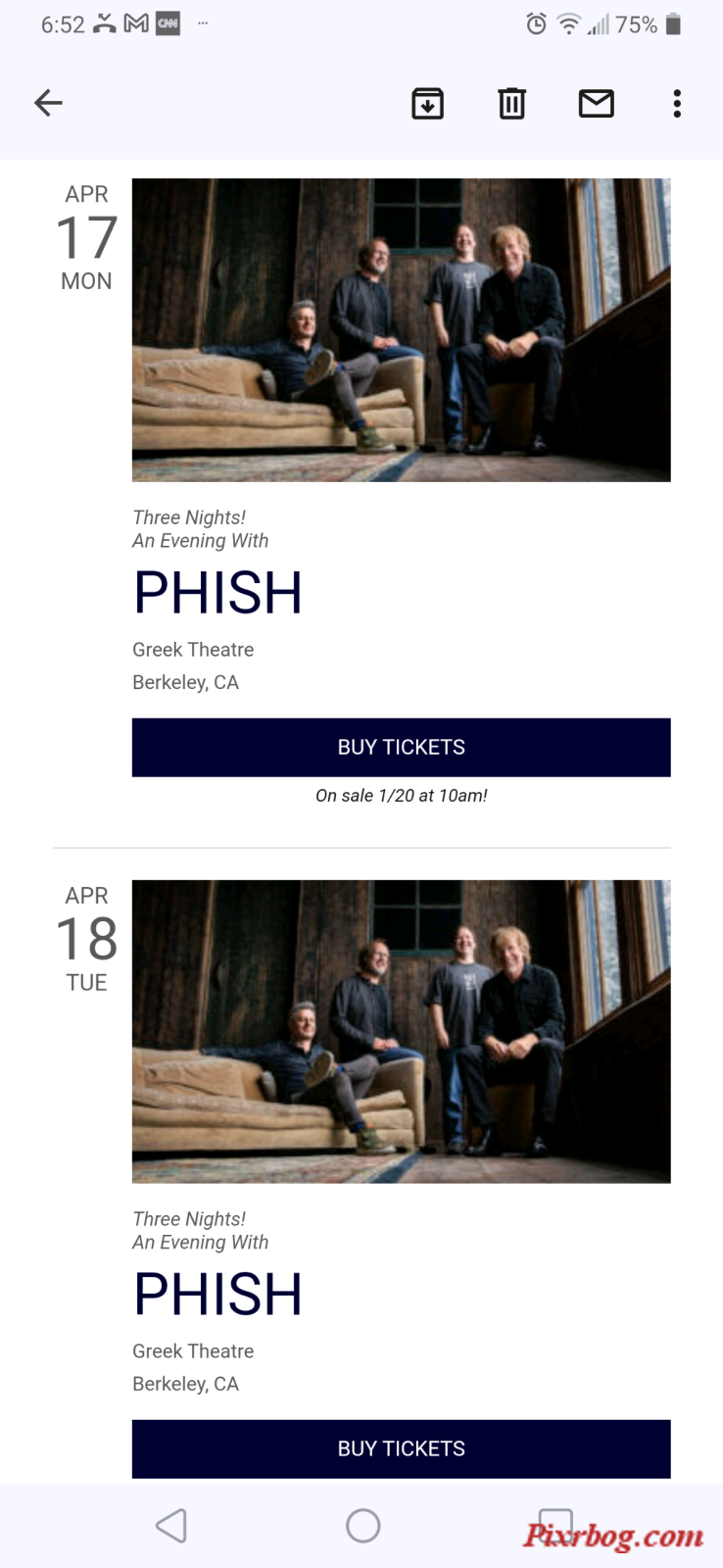Tap the system back button

171,1526
